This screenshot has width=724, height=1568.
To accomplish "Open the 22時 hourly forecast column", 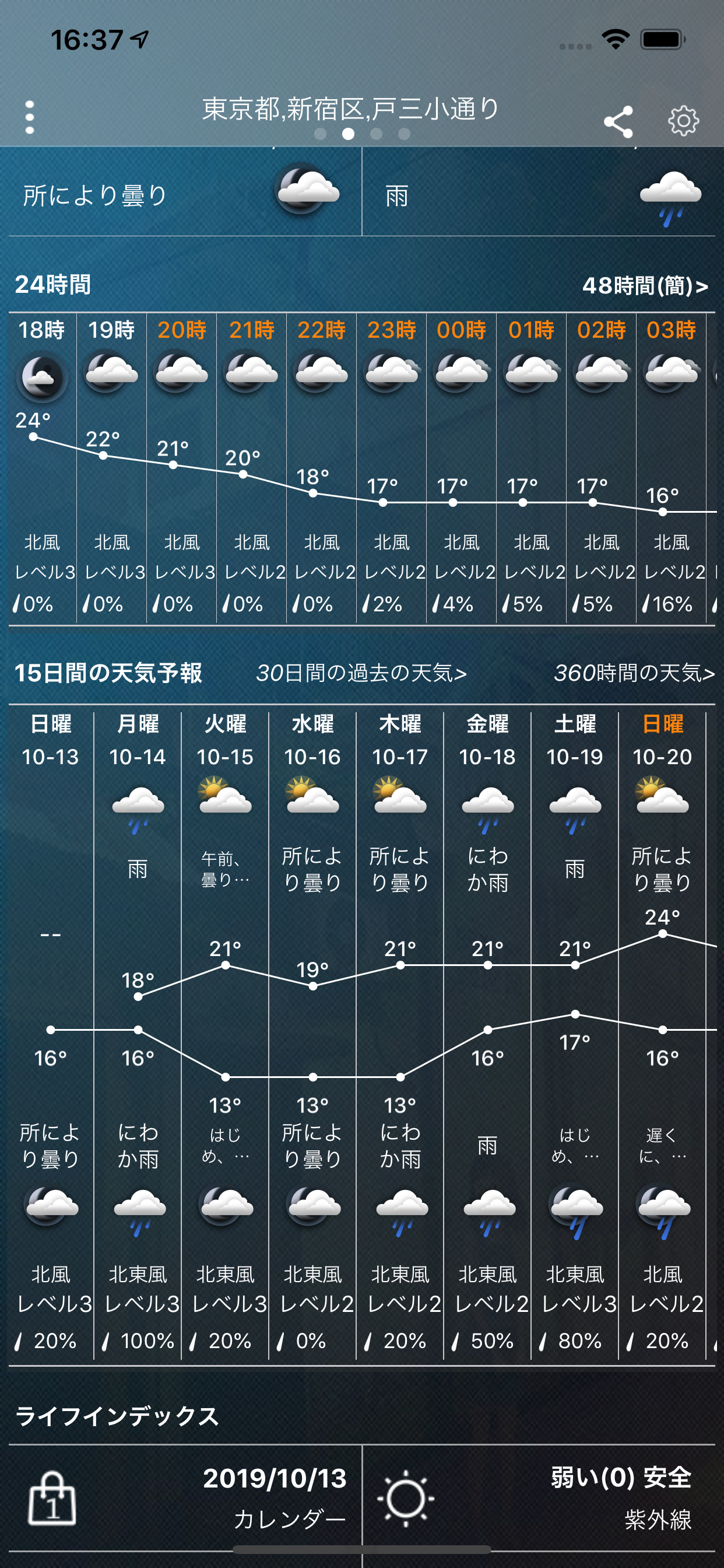I will [x=321, y=467].
